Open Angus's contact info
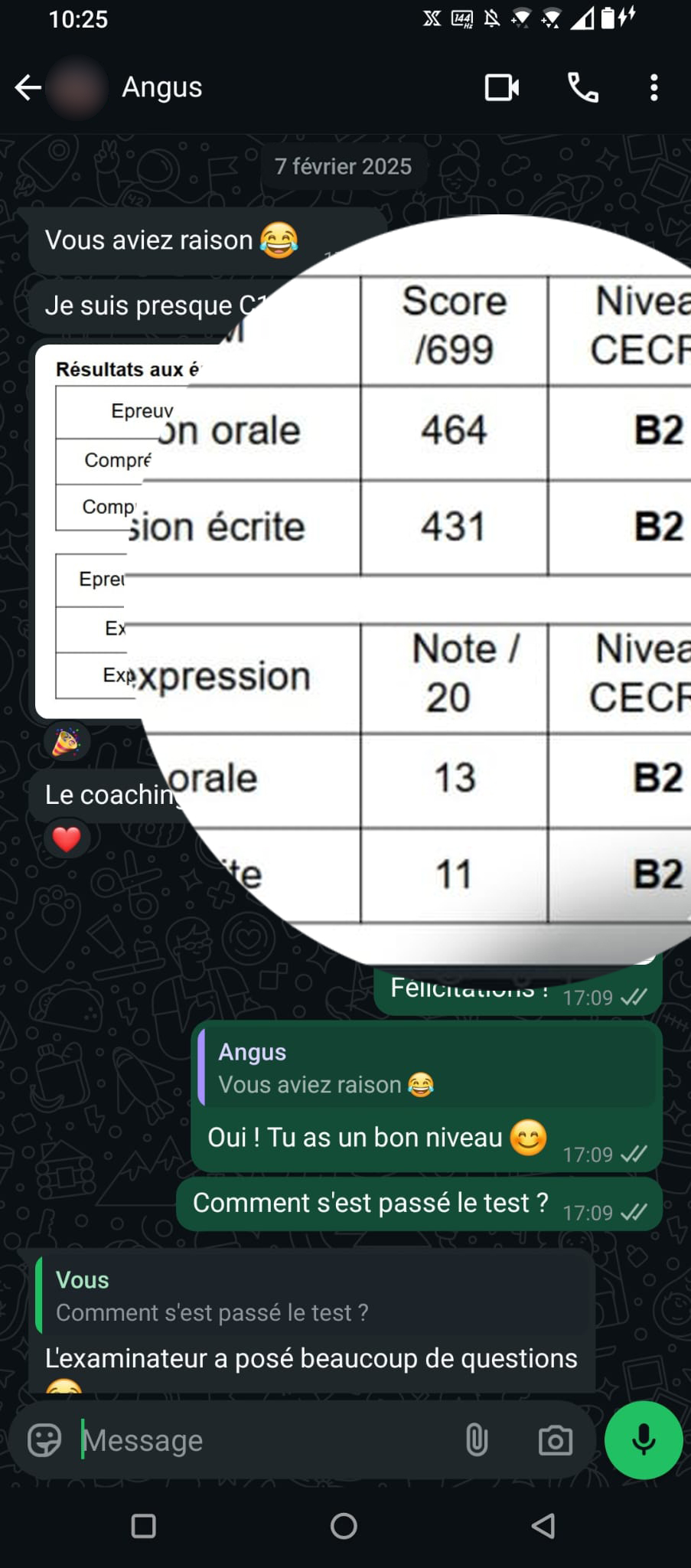This screenshot has height=1568, width=691. tap(162, 87)
